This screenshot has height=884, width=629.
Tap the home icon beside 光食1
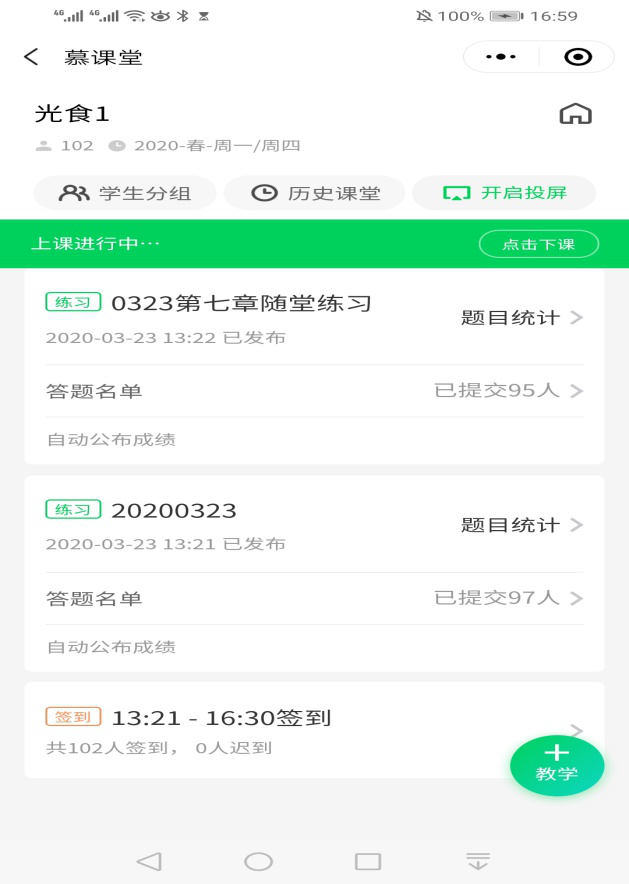pyautogui.click(x=575, y=114)
